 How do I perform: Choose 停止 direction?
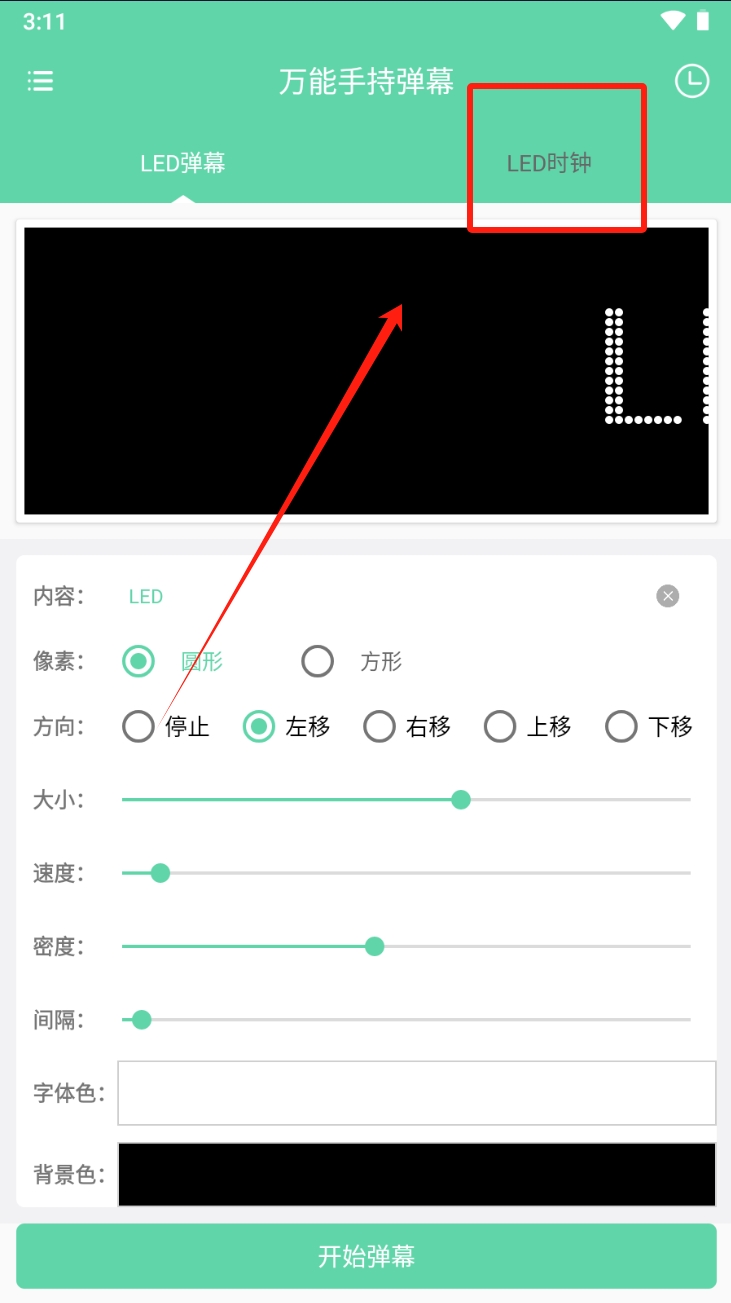[x=139, y=727]
